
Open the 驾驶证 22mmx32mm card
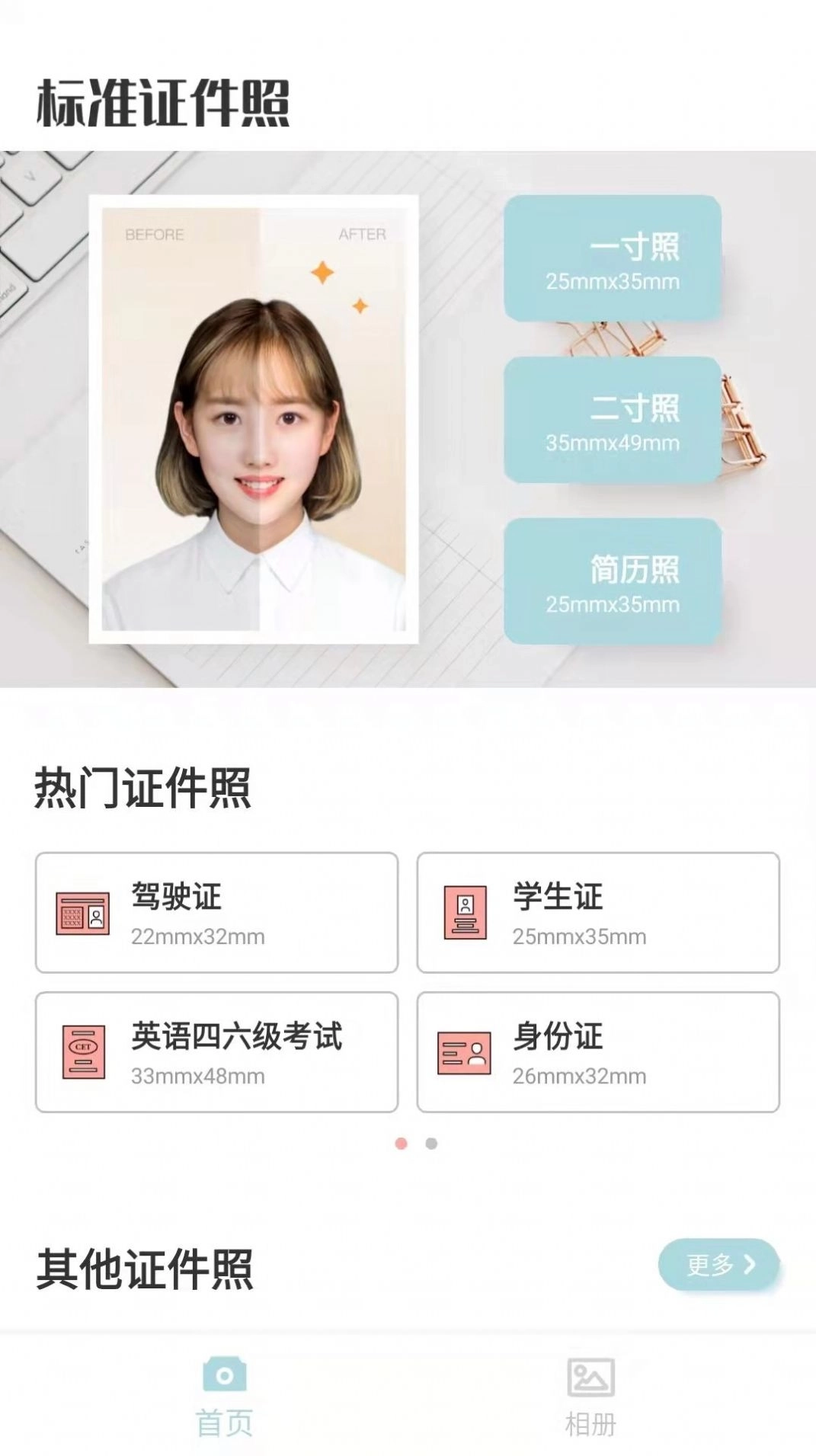216,912
